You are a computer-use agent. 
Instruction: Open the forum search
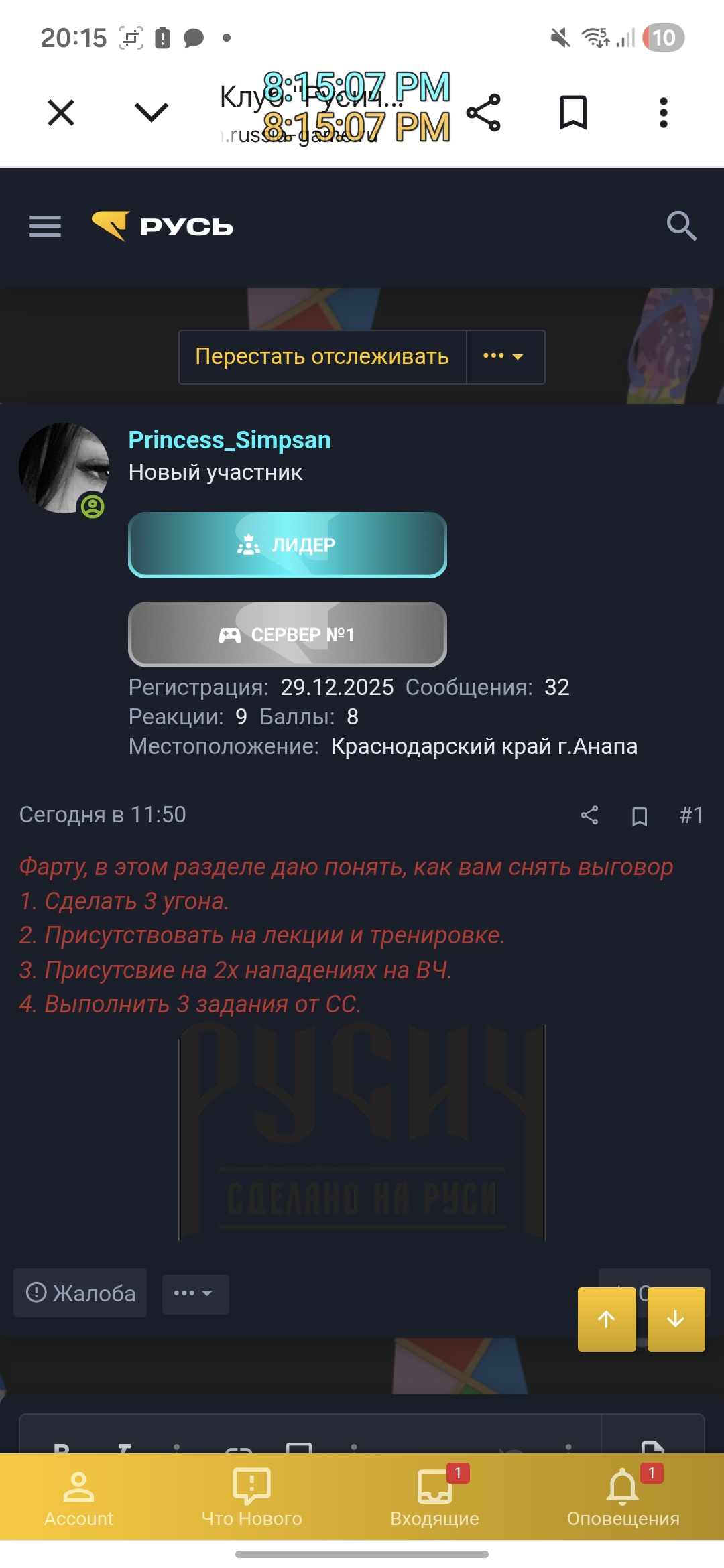click(681, 226)
